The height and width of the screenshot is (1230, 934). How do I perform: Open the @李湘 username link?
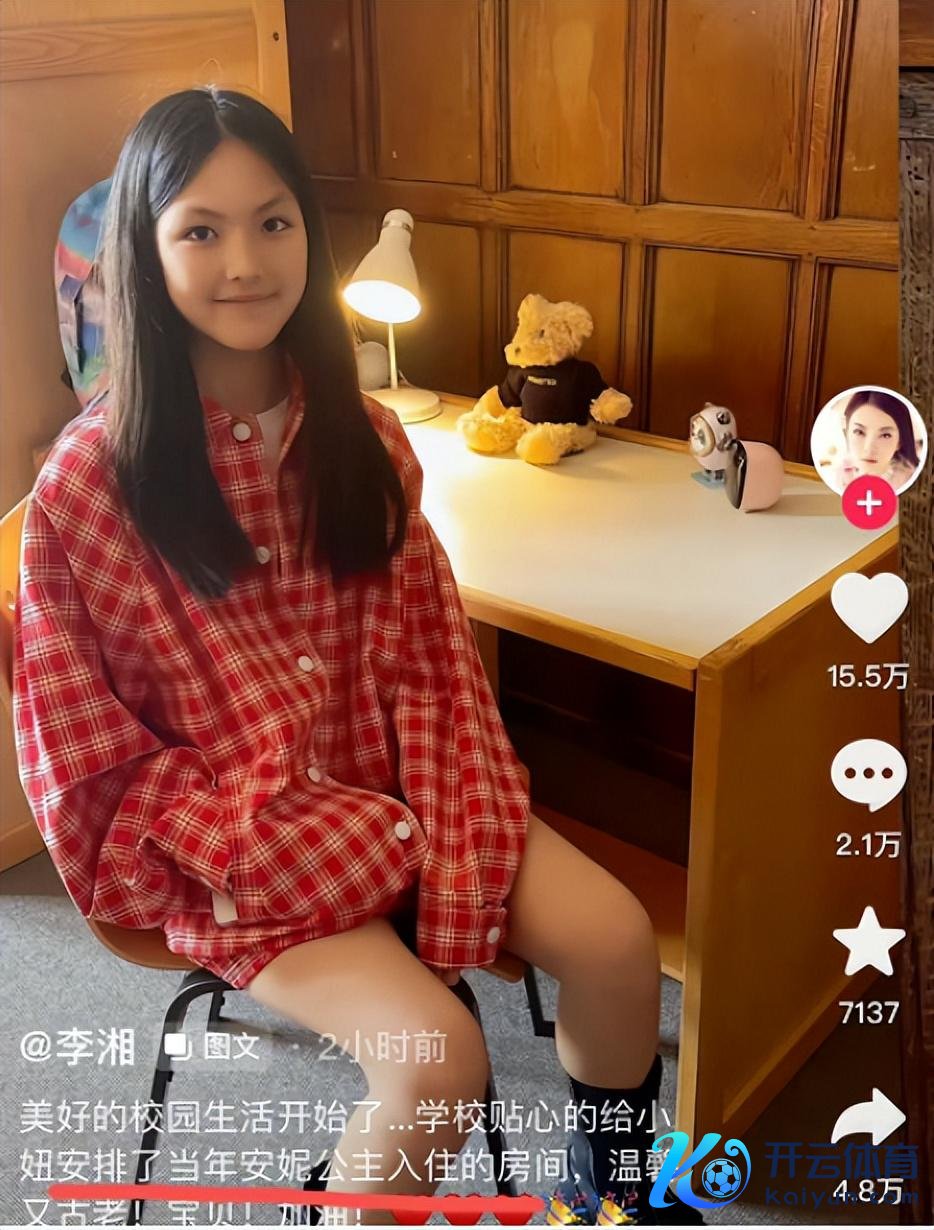77,1048
